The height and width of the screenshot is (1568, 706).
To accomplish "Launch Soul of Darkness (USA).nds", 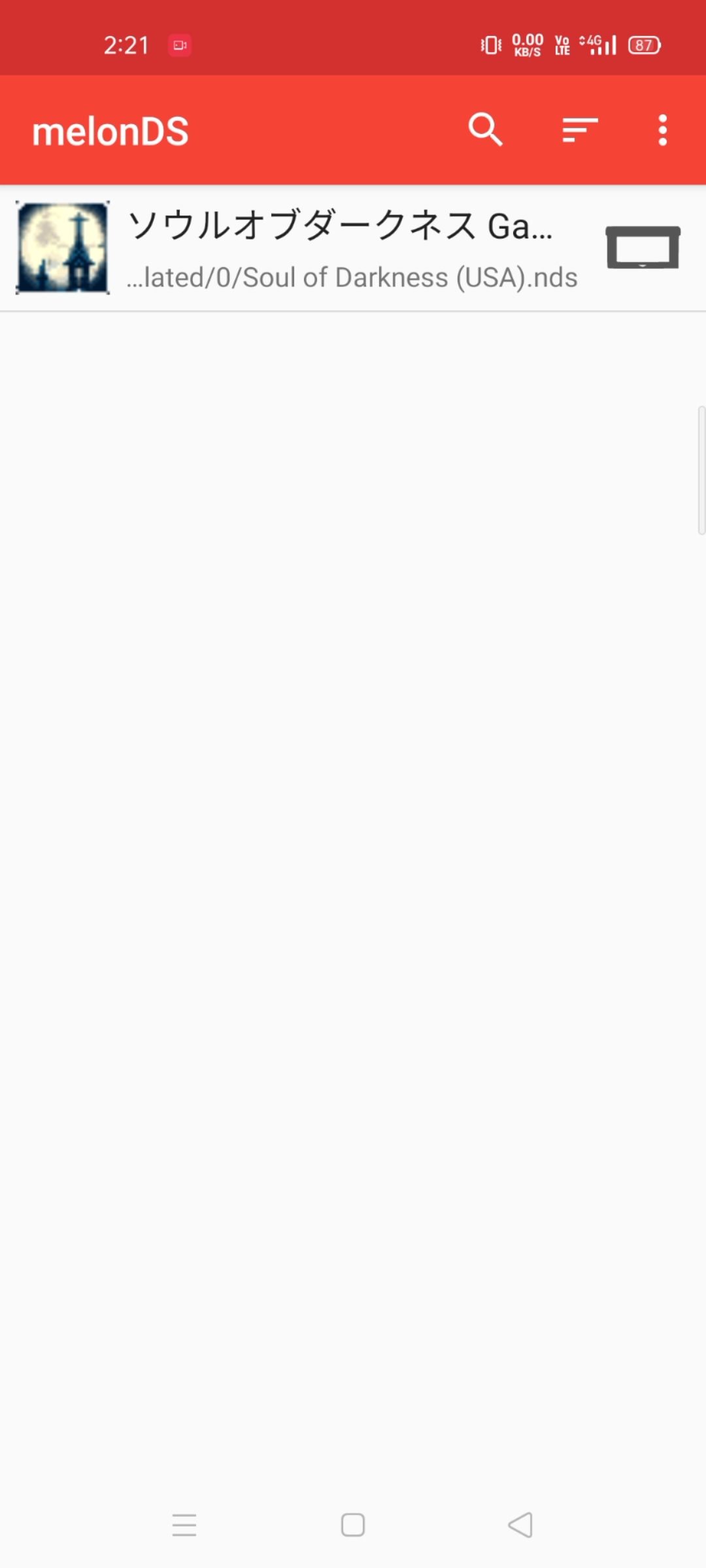I will click(x=294, y=247).
